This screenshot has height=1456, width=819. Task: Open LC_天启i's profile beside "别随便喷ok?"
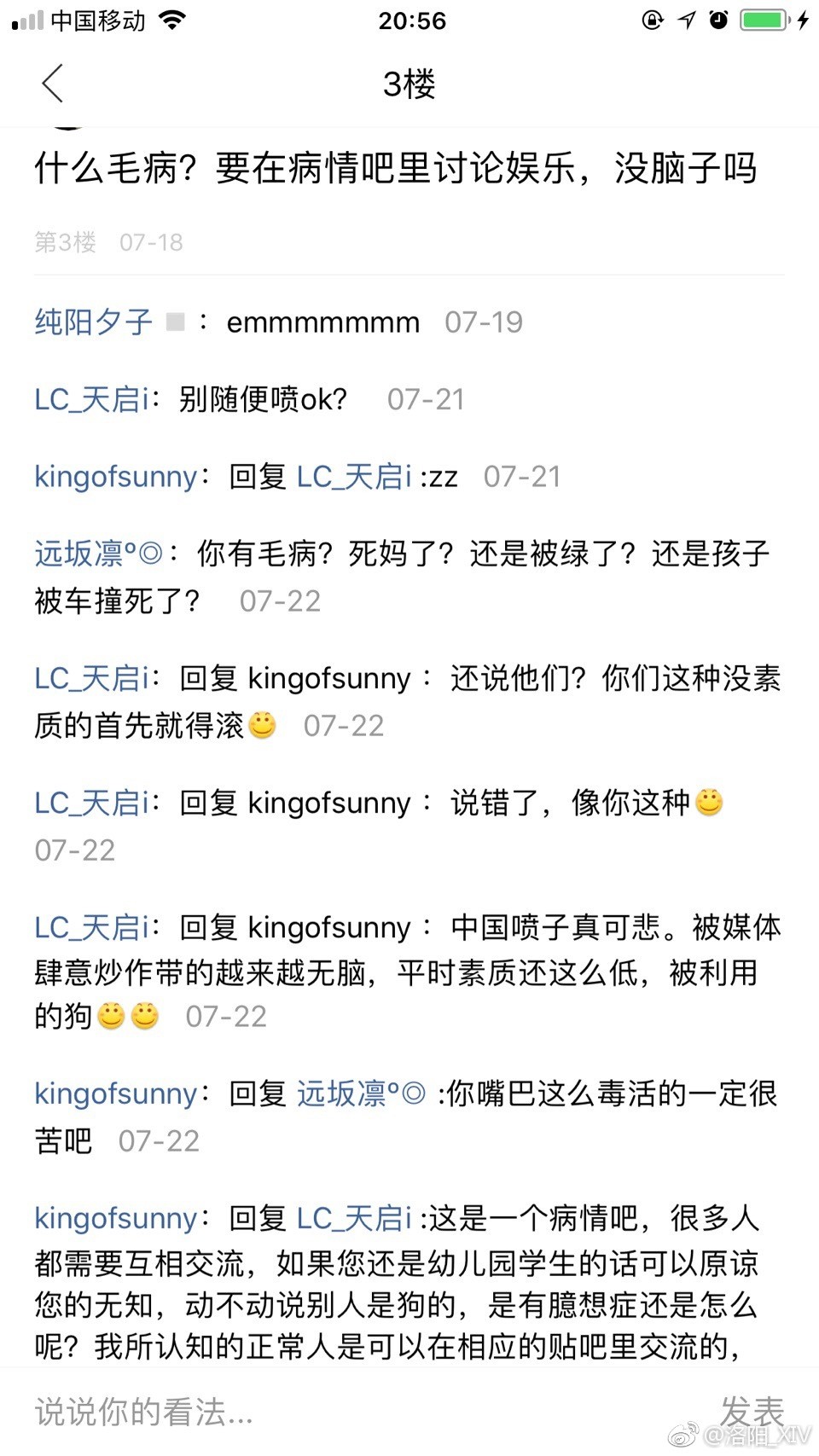tap(92, 399)
